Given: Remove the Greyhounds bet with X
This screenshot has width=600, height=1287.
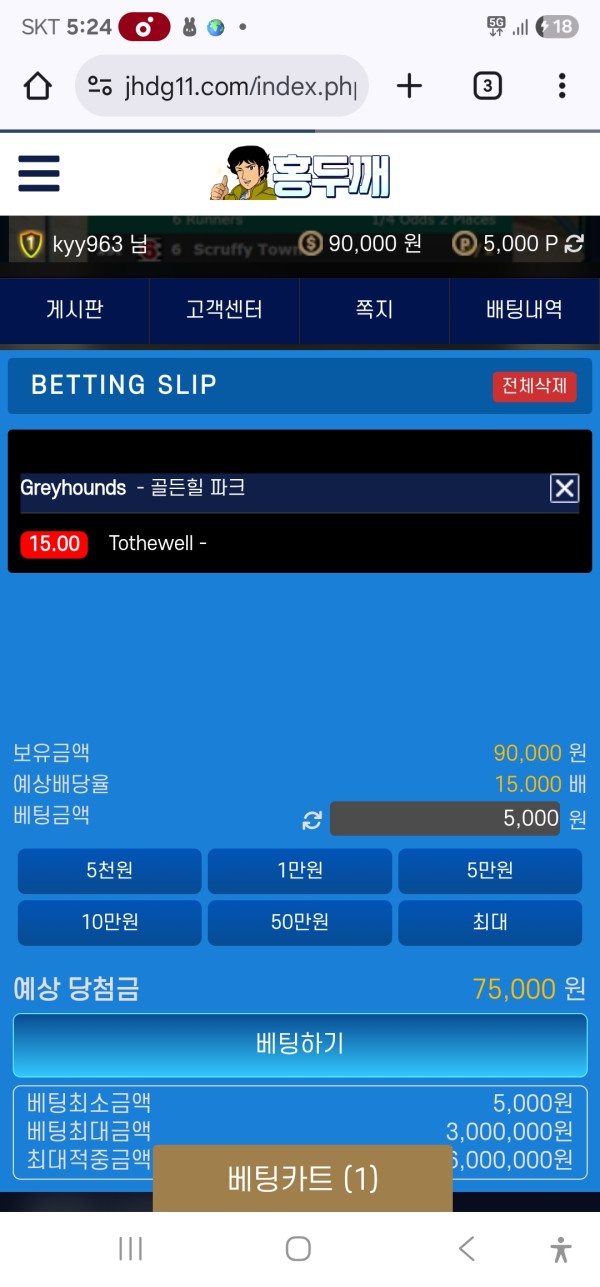Looking at the screenshot, I should tap(565, 488).
